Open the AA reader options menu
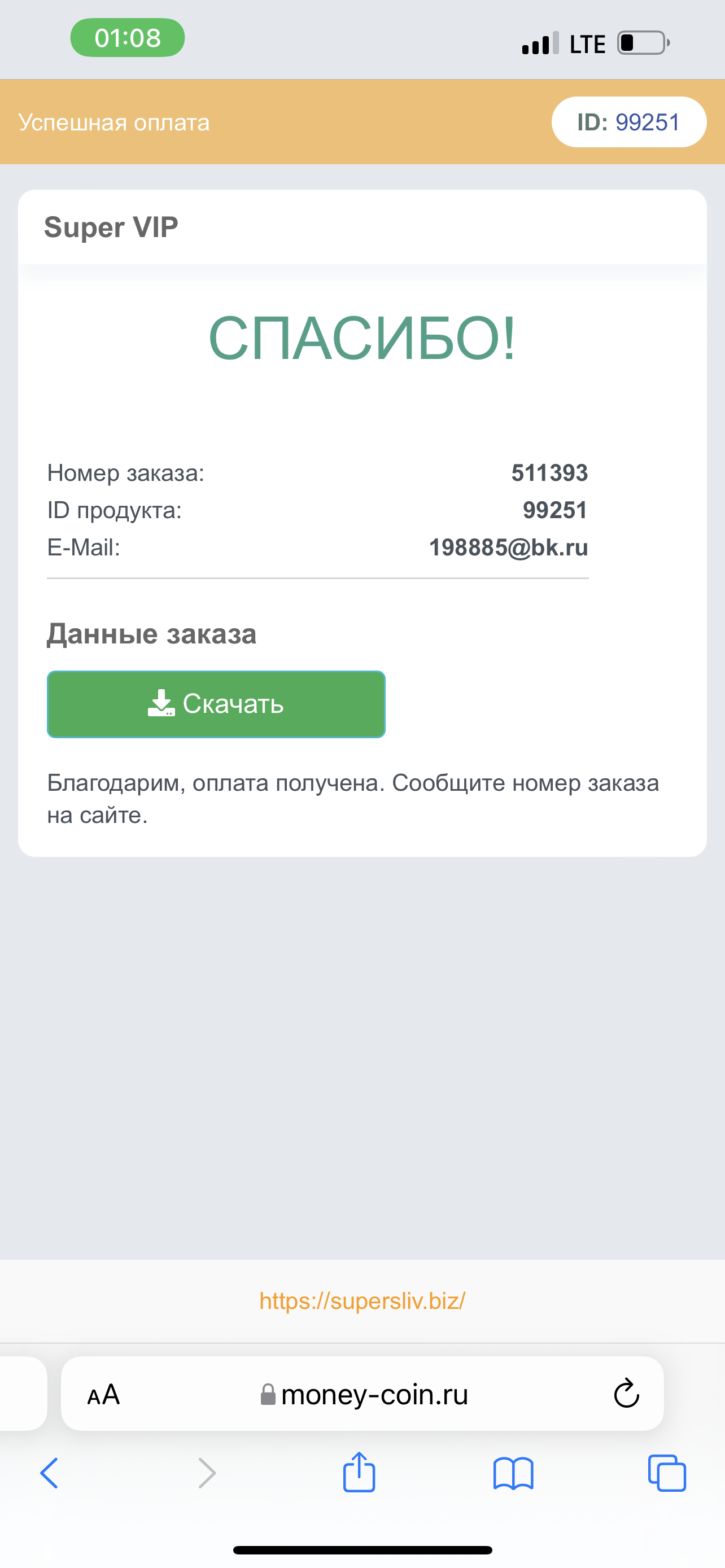This screenshot has height=1568, width=725. tap(103, 1395)
